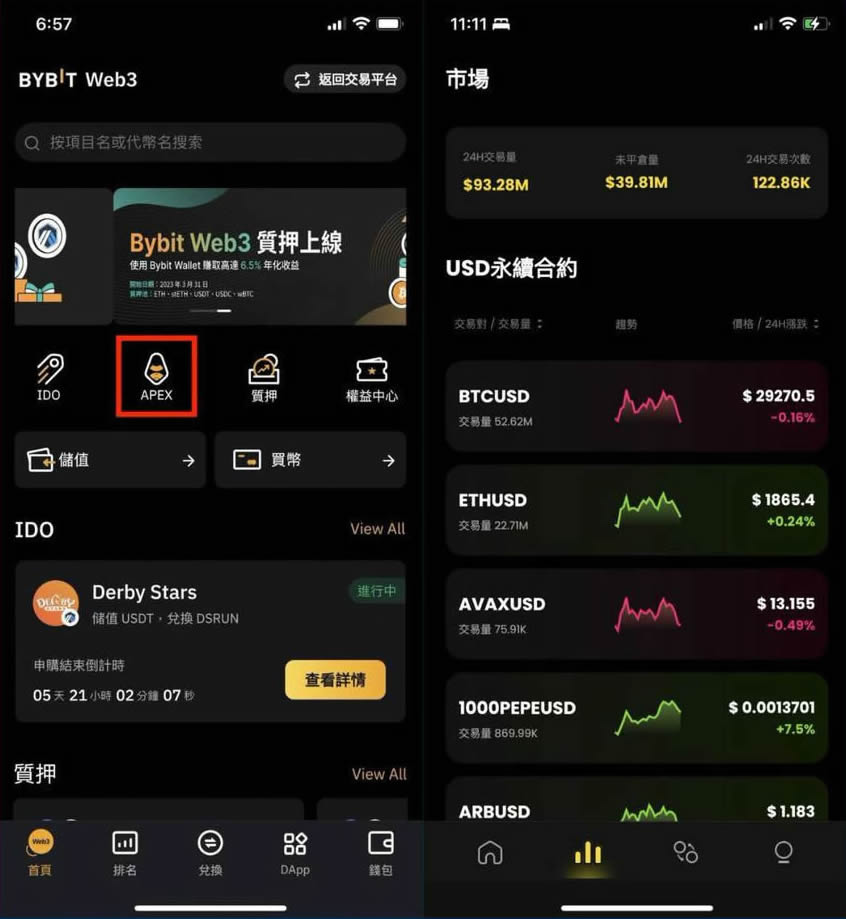Open the 儲值 deposit option

(x=110, y=460)
